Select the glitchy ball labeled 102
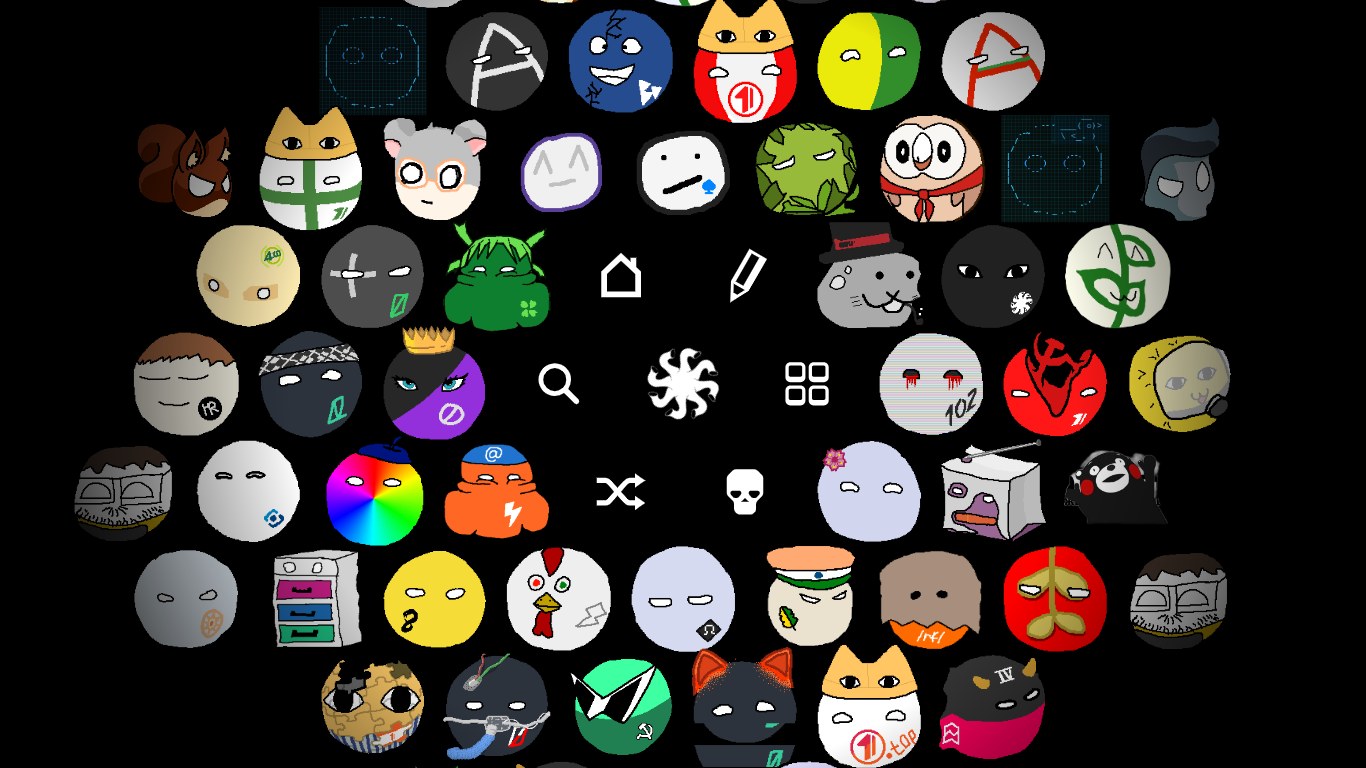1366x768 pixels. coord(931,385)
